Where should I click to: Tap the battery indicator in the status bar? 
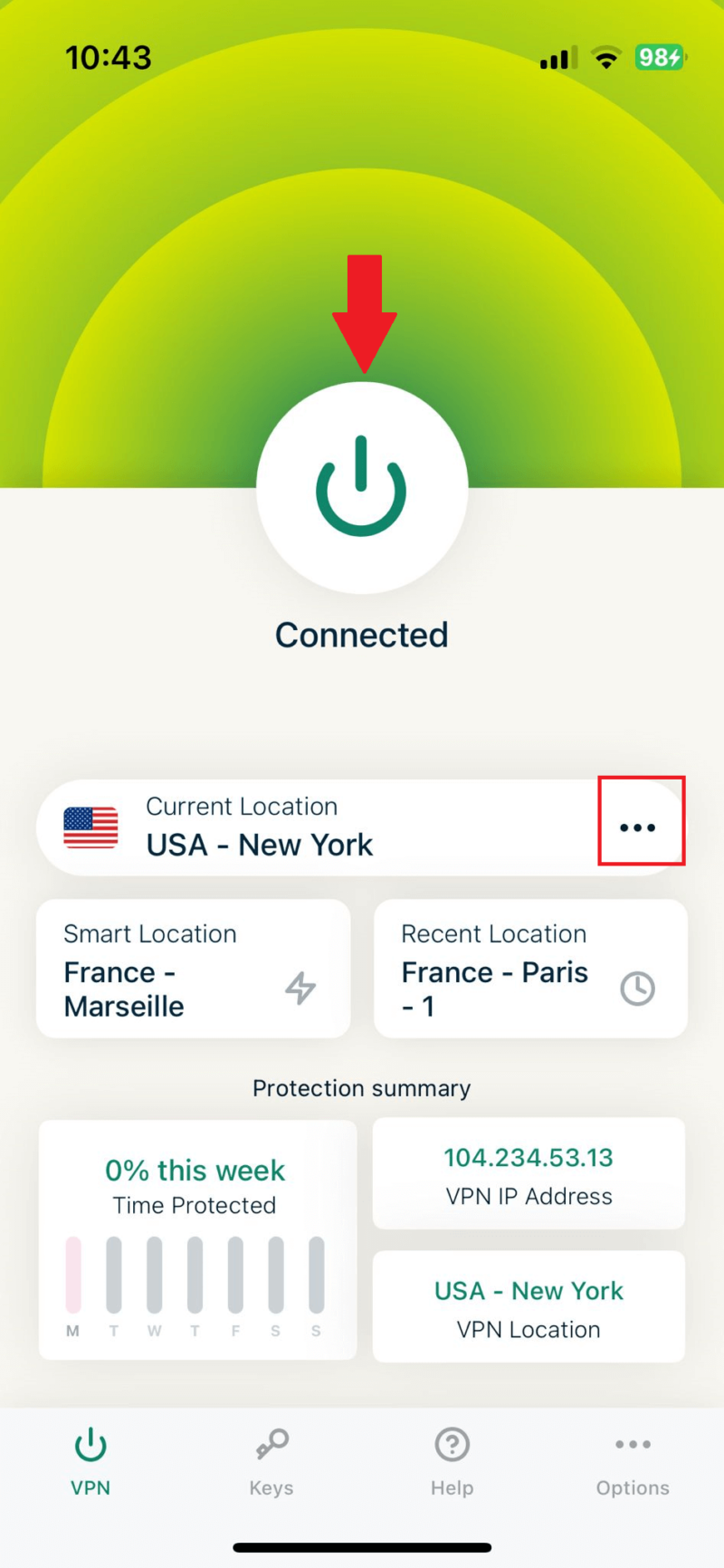[x=660, y=57]
